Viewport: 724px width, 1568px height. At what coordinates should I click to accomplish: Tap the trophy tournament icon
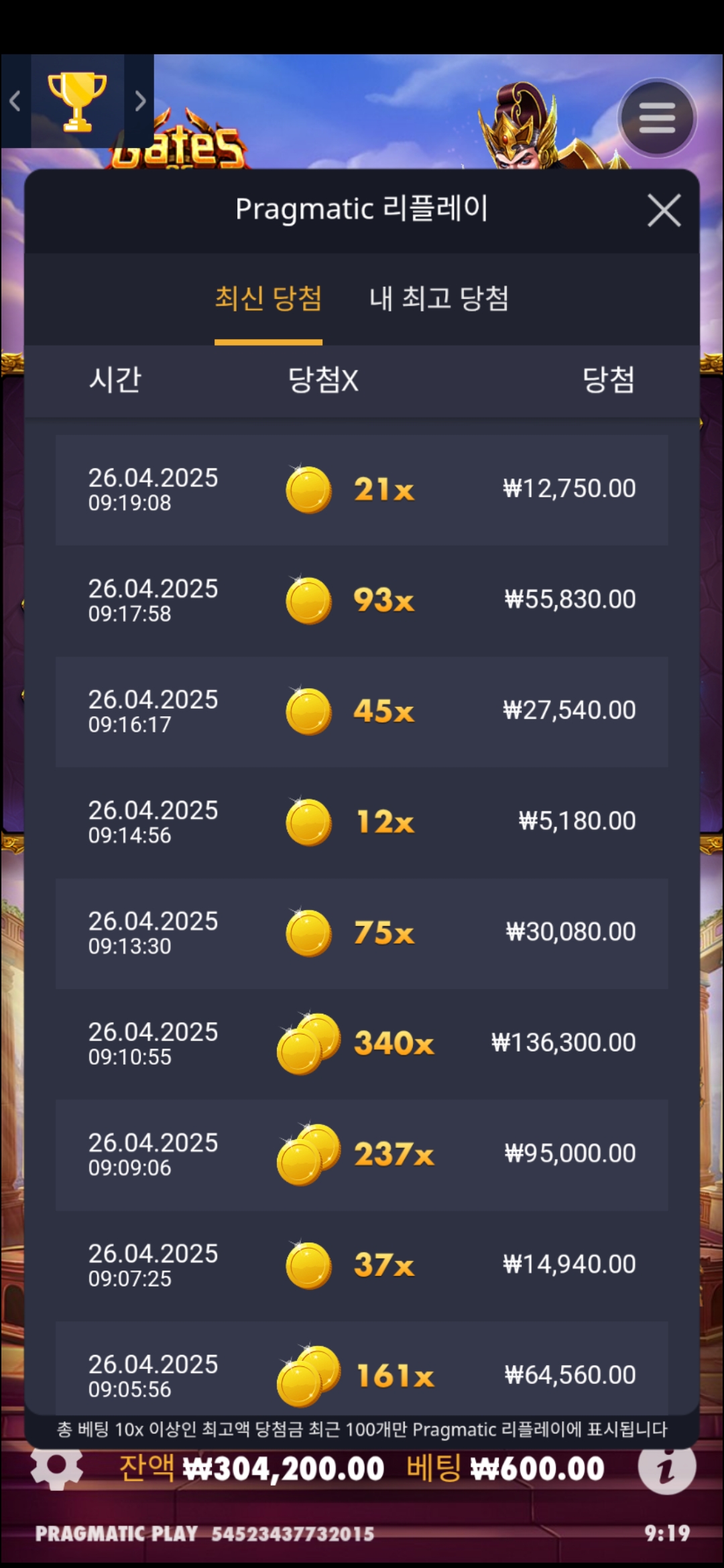click(x=77, y=101)
